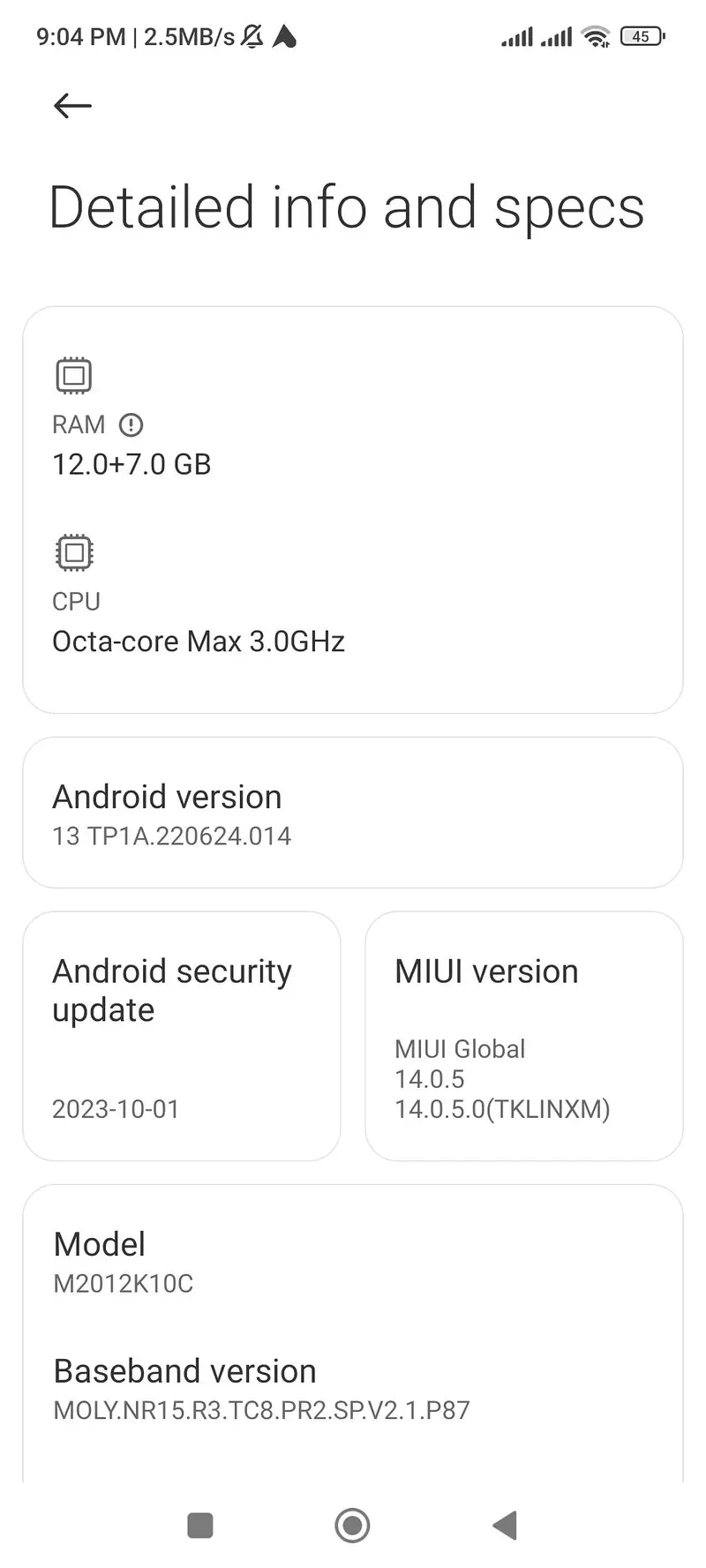706x1568 pixels.
Task: Tap the system home button
Action: (x=352, y=1525)
